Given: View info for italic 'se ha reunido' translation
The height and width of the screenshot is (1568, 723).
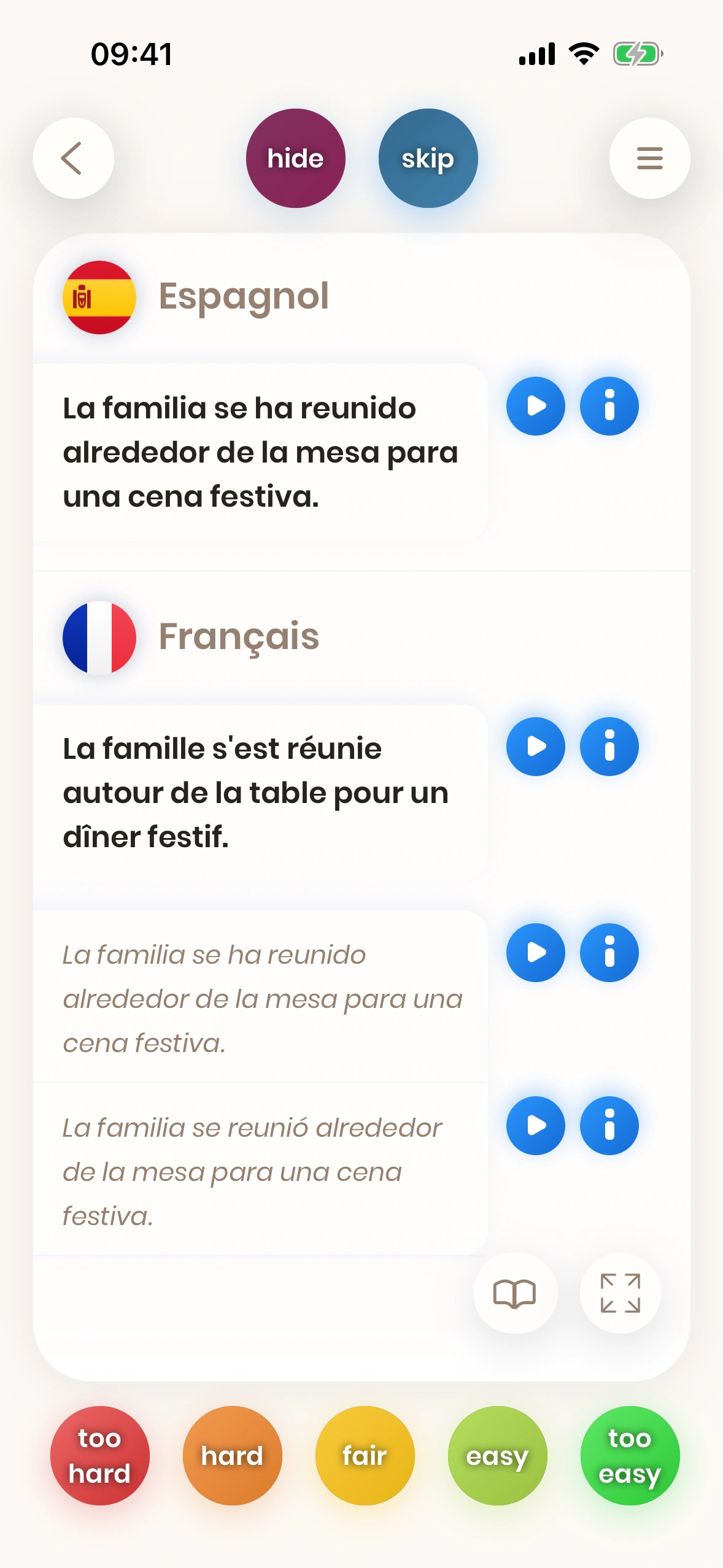Looking at the screenshot, I should tap(609, 953).
